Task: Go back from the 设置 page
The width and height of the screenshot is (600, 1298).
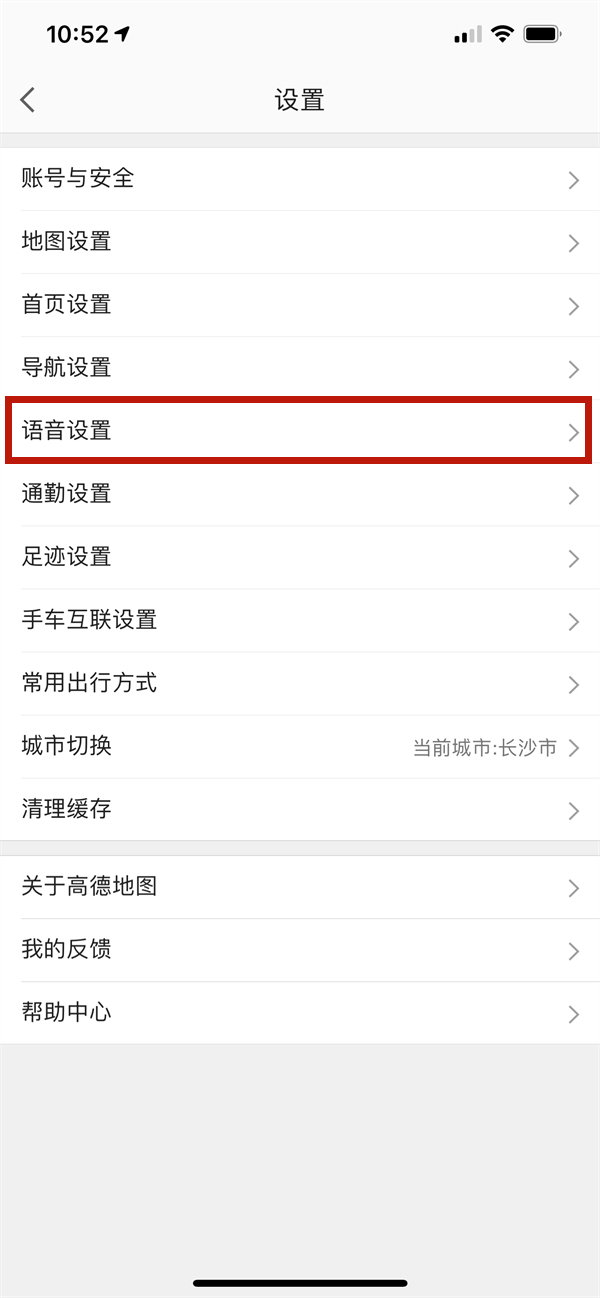Action: click(x=28, y=100)
